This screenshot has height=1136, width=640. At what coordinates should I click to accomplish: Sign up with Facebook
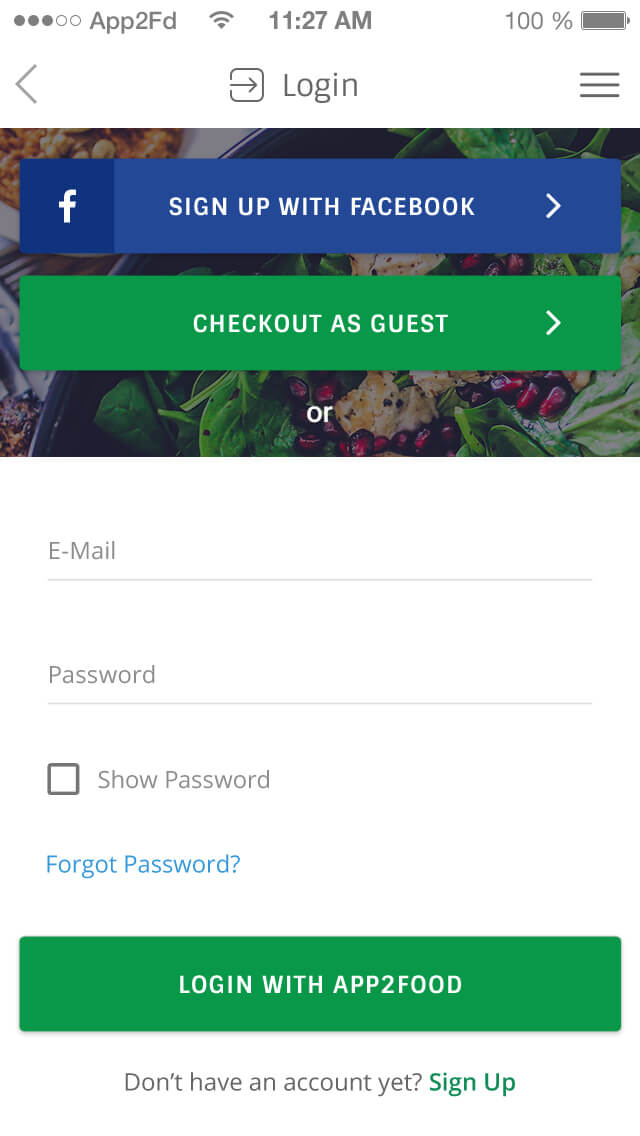coord(320,207)
